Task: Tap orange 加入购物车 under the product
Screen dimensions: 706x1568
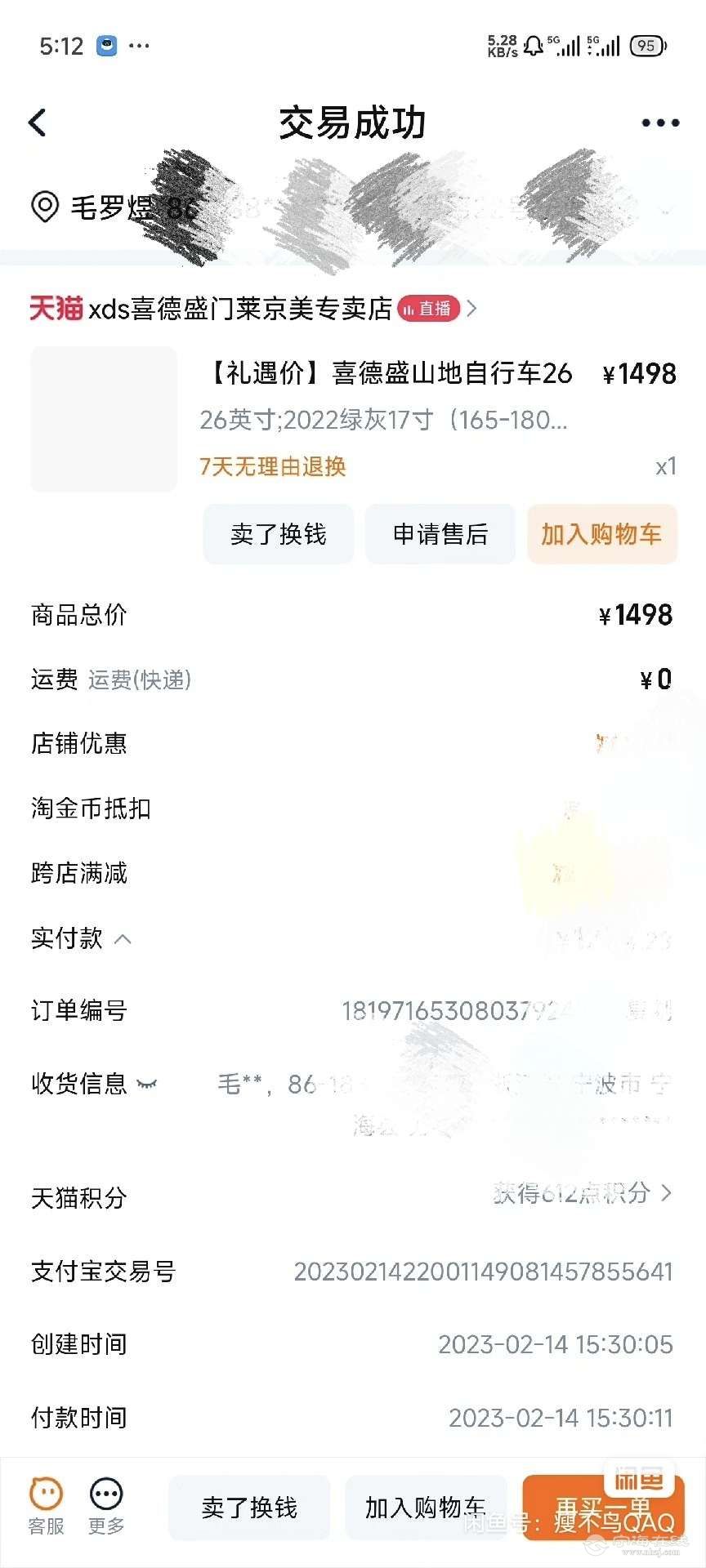Action: coord(601,534)
